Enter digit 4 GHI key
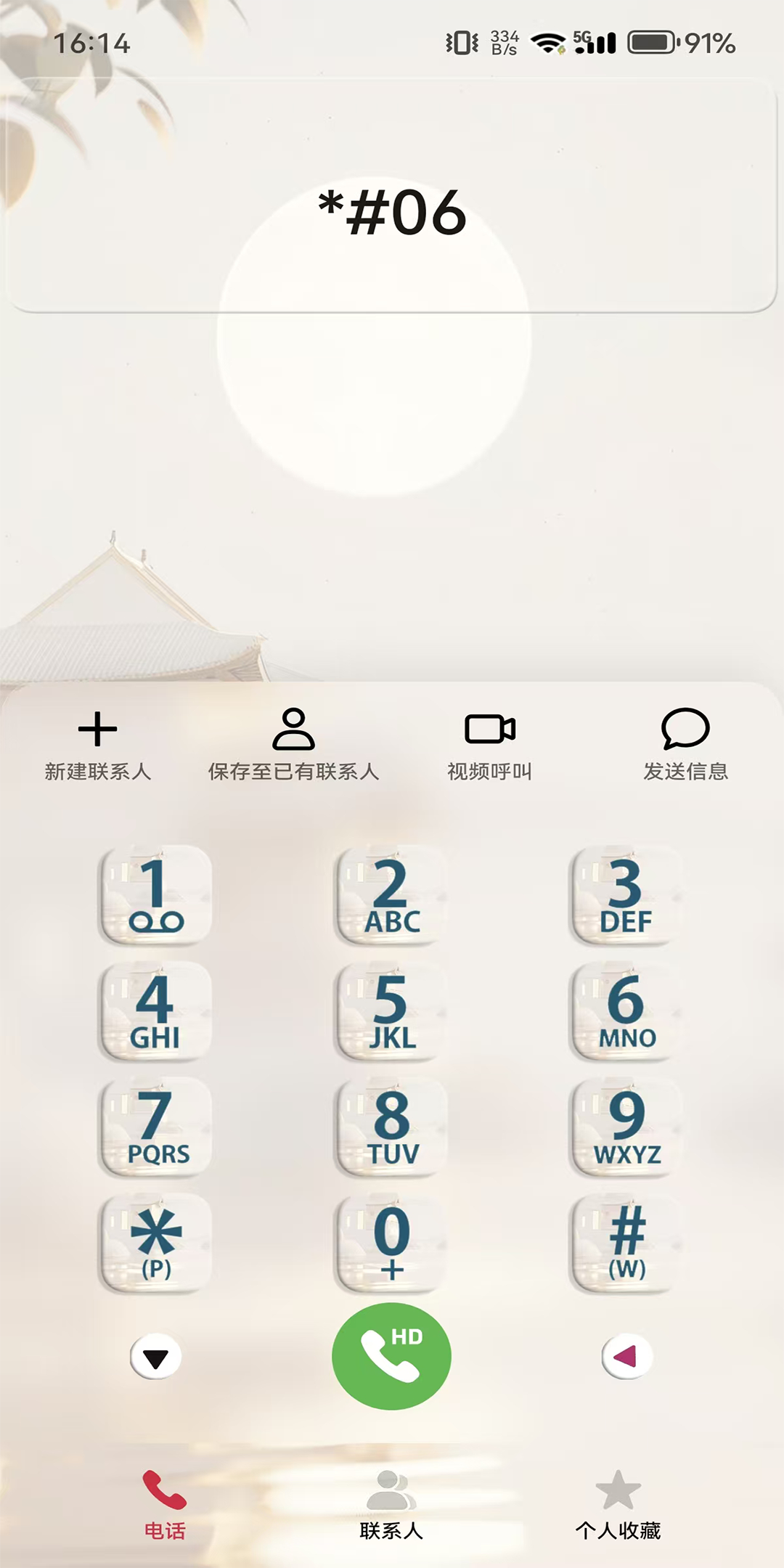The height and width of the screenshot is (1568, 784). tap(155, 1010)
